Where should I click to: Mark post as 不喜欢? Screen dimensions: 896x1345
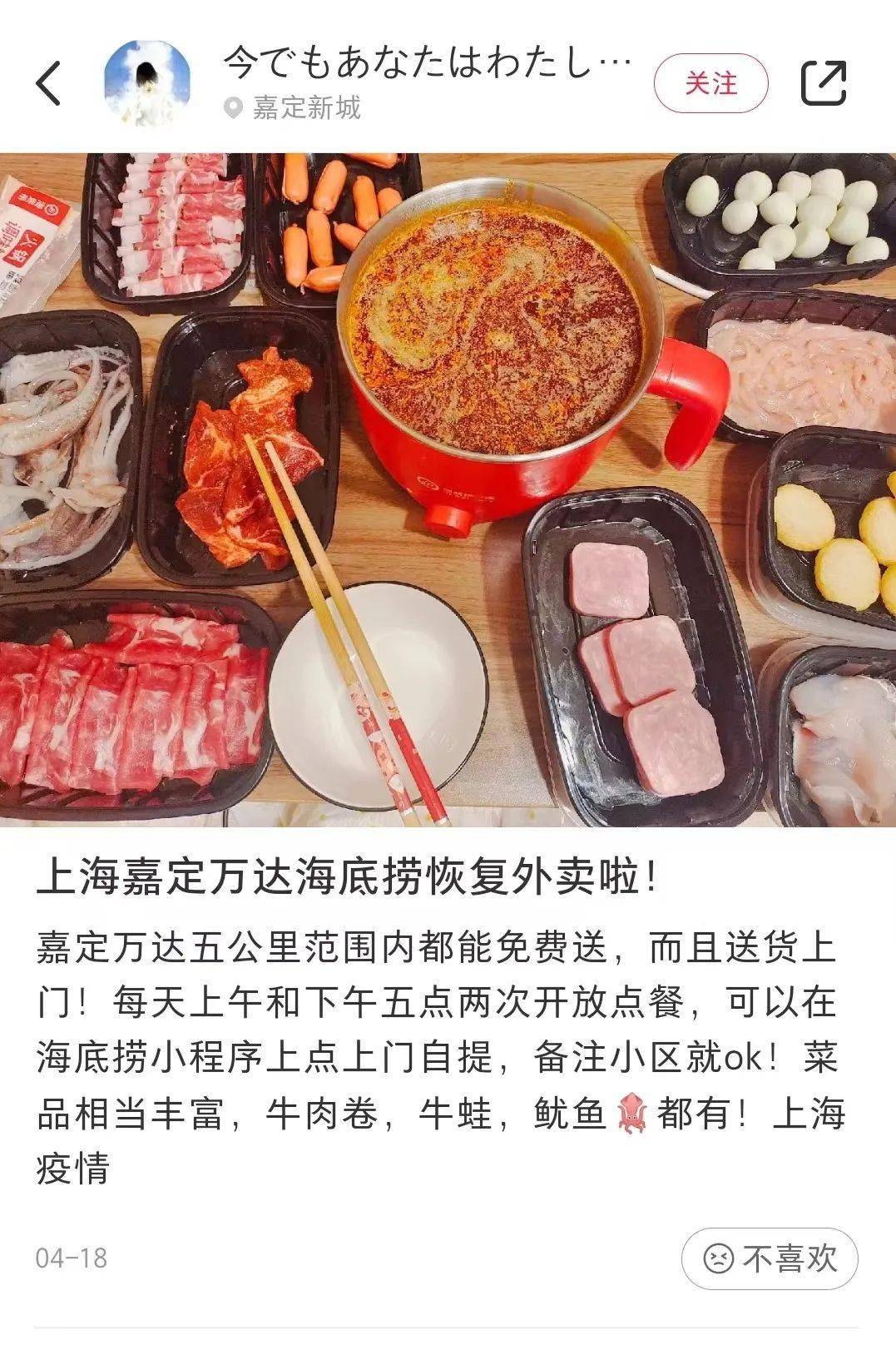(x=770, y=1258)
